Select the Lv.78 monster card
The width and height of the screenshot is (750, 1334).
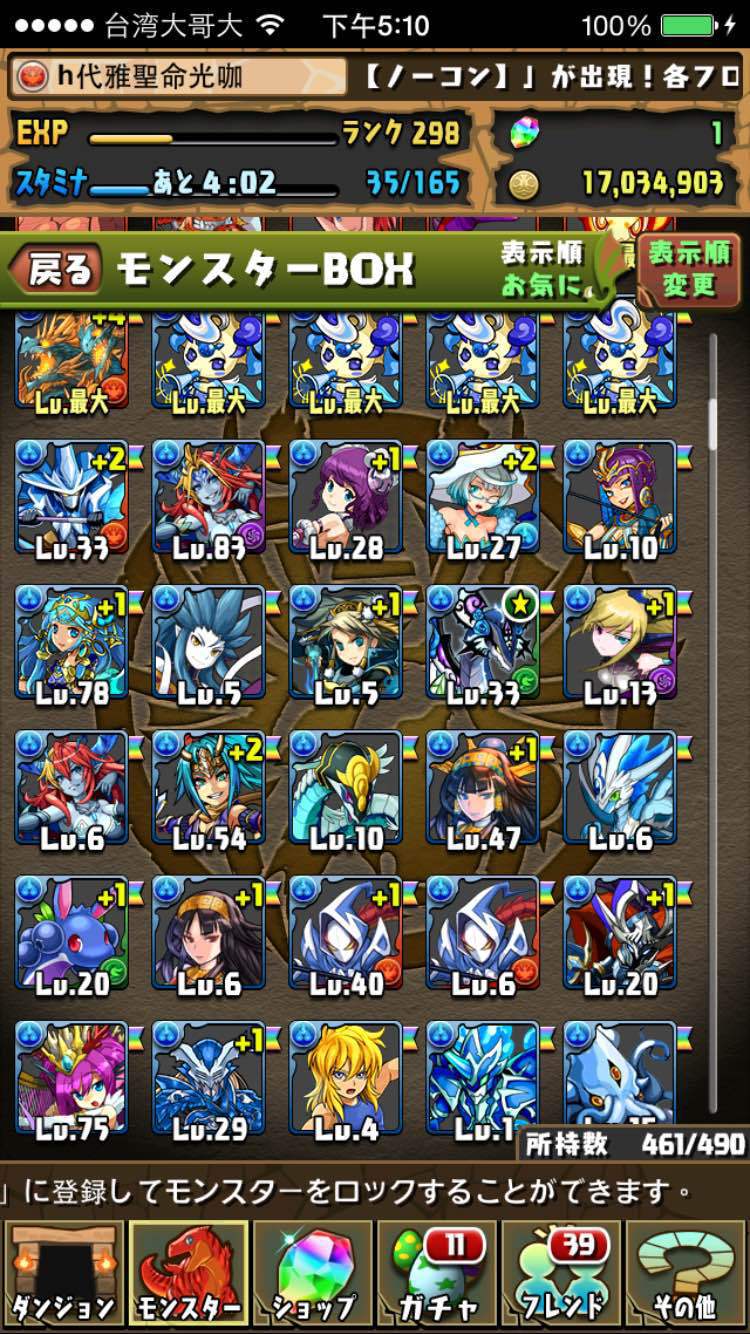coord(72,645)
